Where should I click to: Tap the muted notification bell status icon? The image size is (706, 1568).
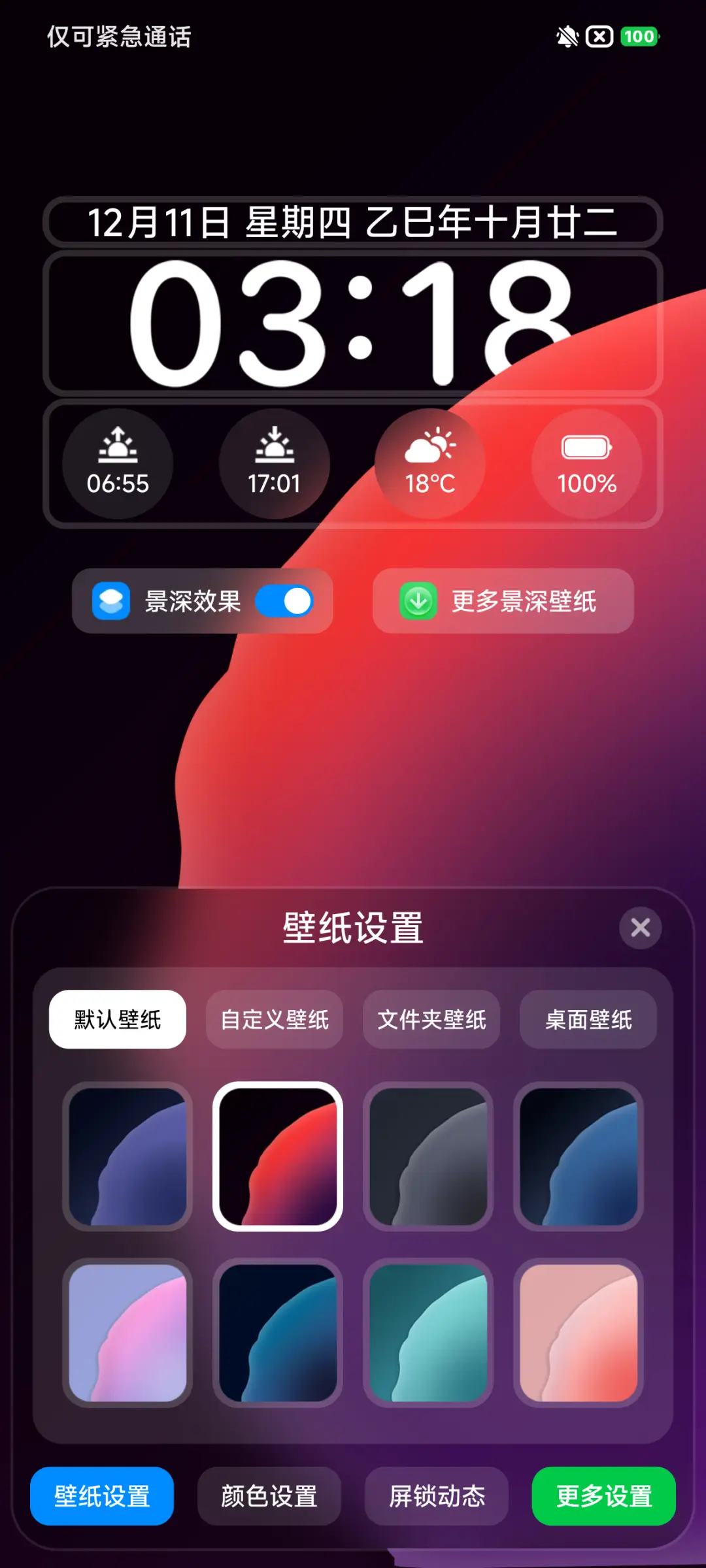tap(566, 37)
